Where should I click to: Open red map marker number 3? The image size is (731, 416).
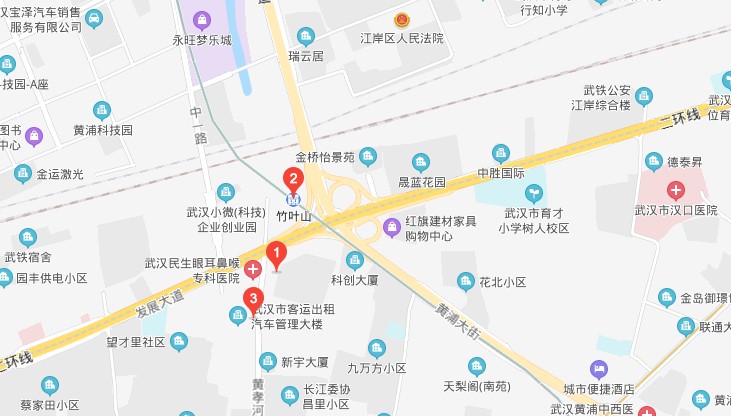click(254, 298)
